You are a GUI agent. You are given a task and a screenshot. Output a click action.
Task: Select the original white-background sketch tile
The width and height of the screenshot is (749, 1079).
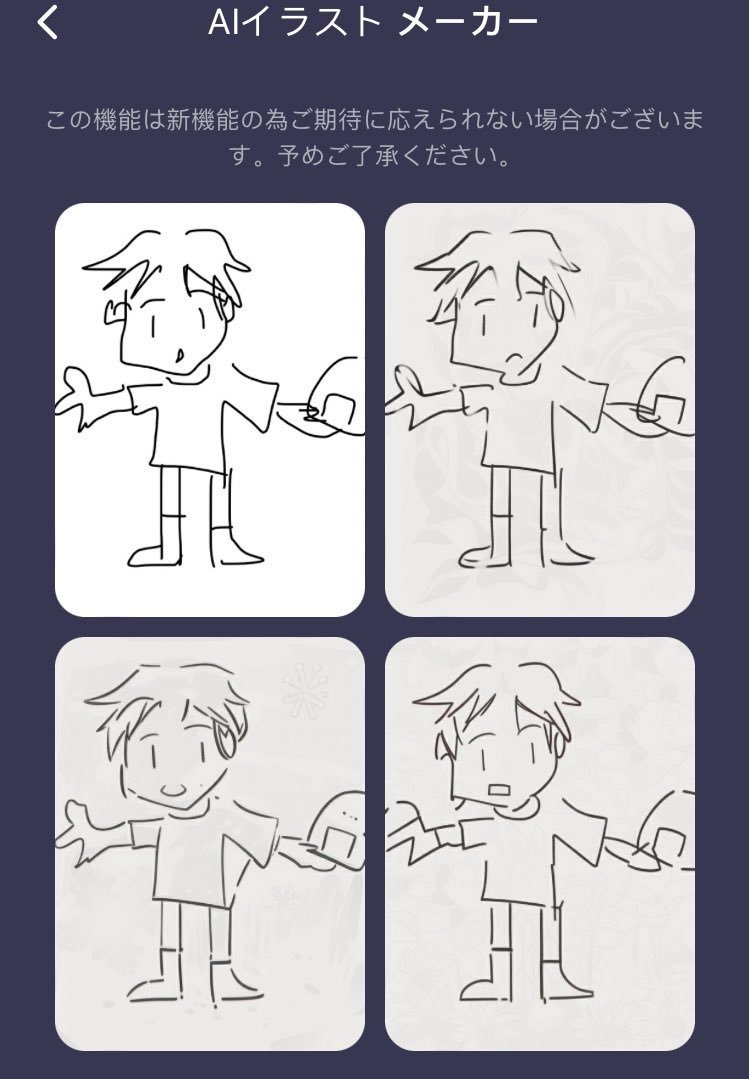point(210,409)
